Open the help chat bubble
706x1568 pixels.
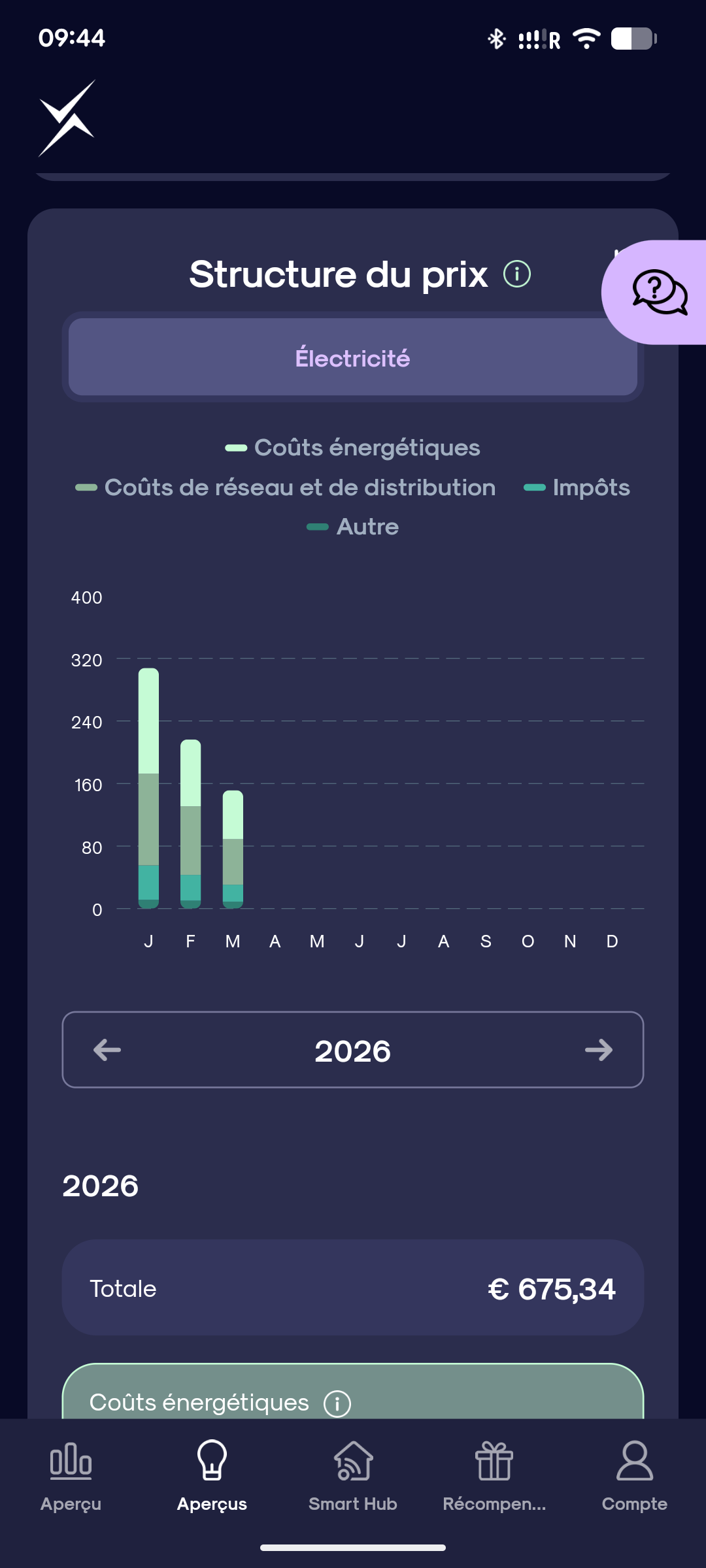pyautogui.click(x=659, y=292)
